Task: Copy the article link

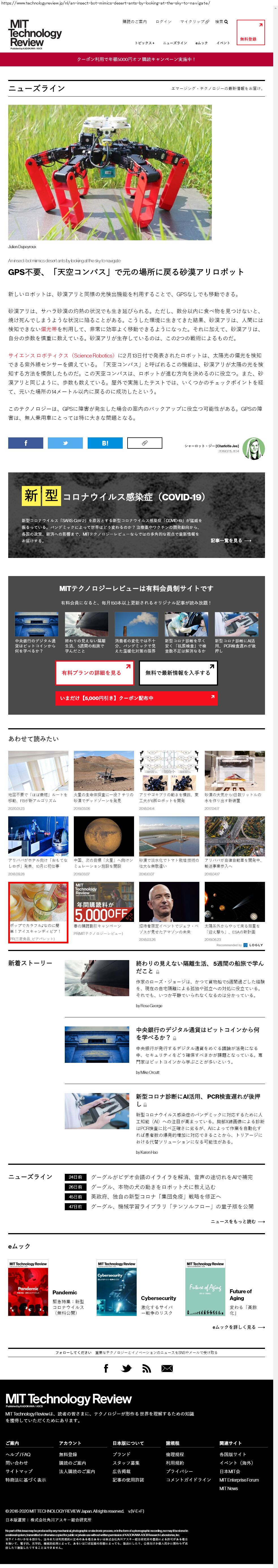Action: click(145, 443)
